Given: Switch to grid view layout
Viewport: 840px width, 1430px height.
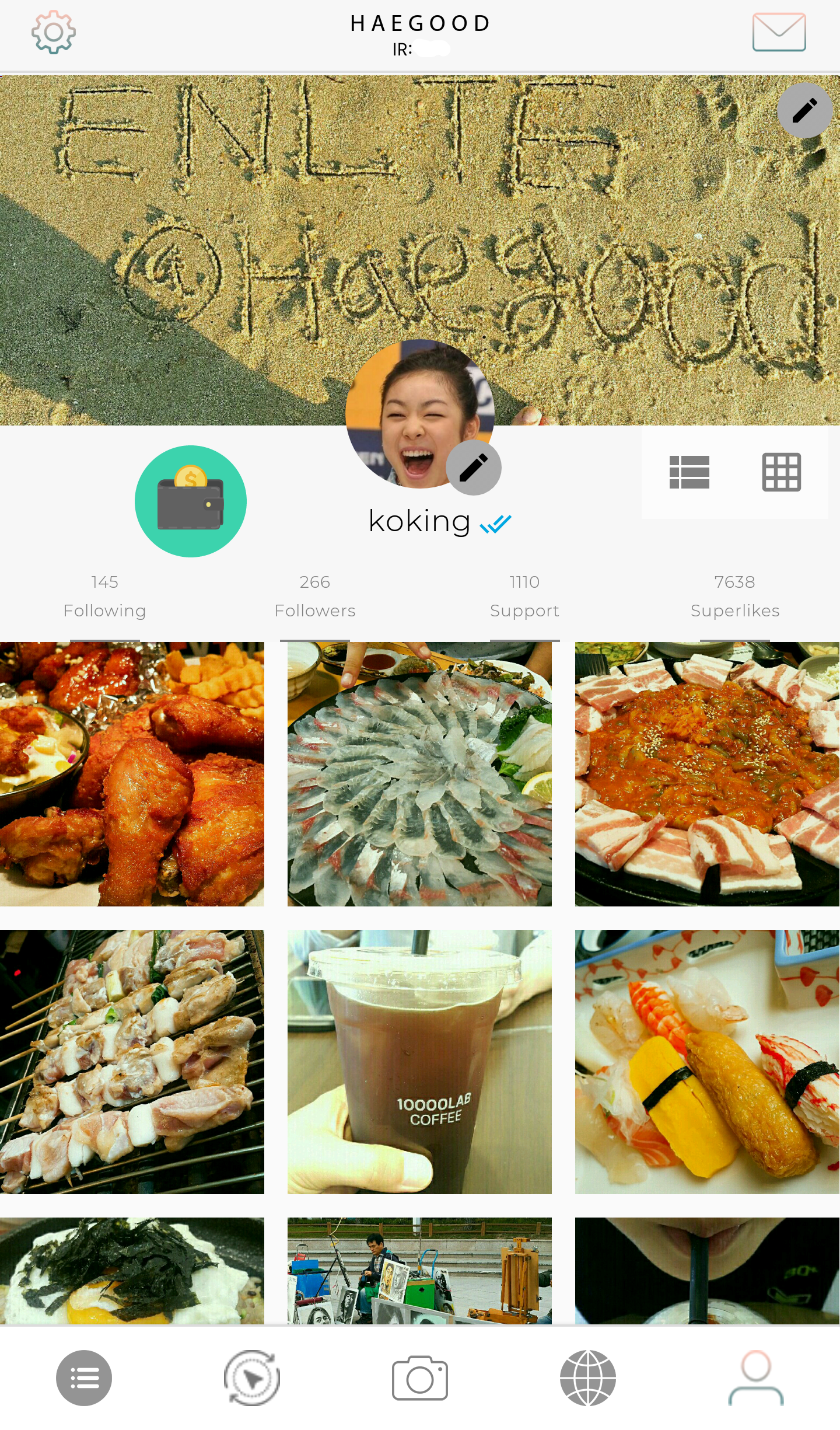Looking at the screenshot, I should click(x=781, y=472).
